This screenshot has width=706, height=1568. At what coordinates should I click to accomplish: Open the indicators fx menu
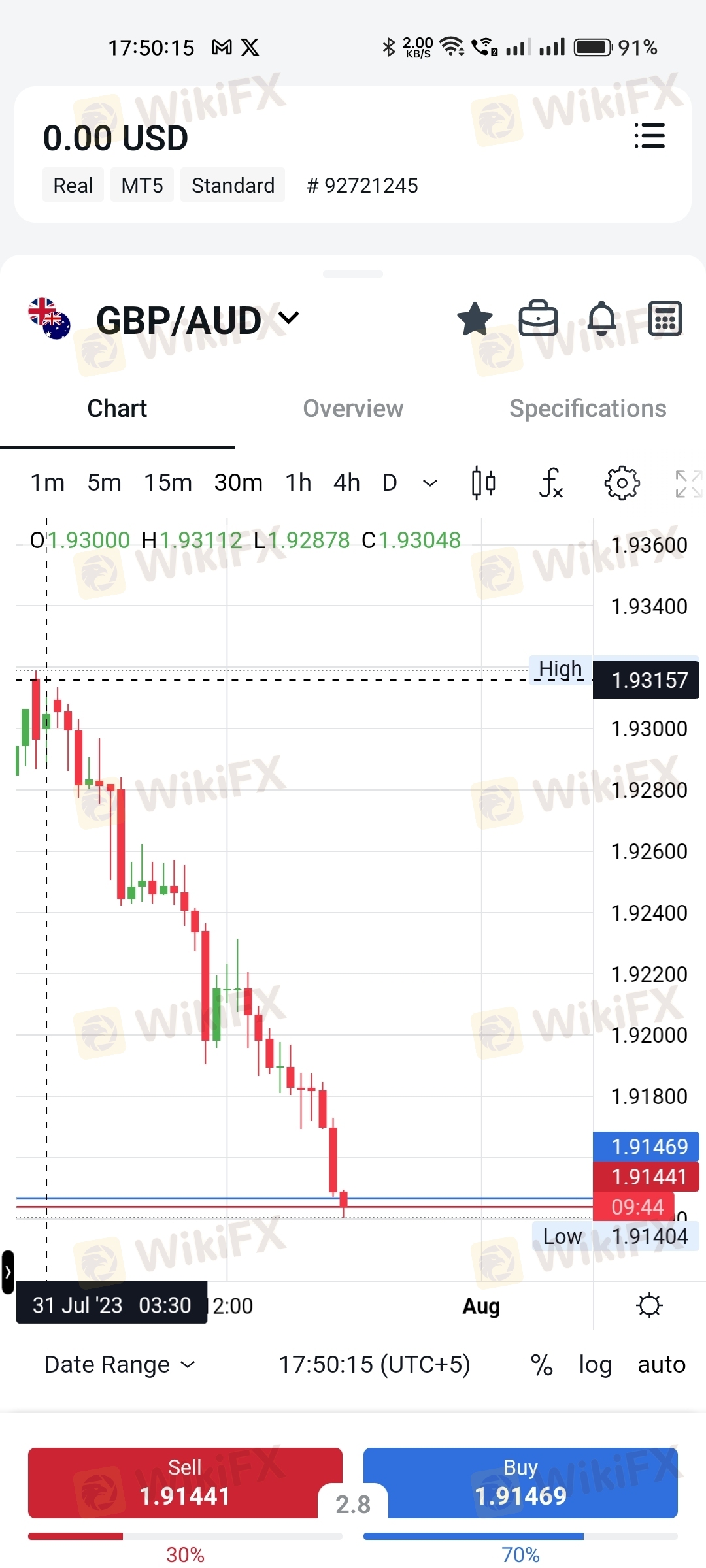[551, 483]
